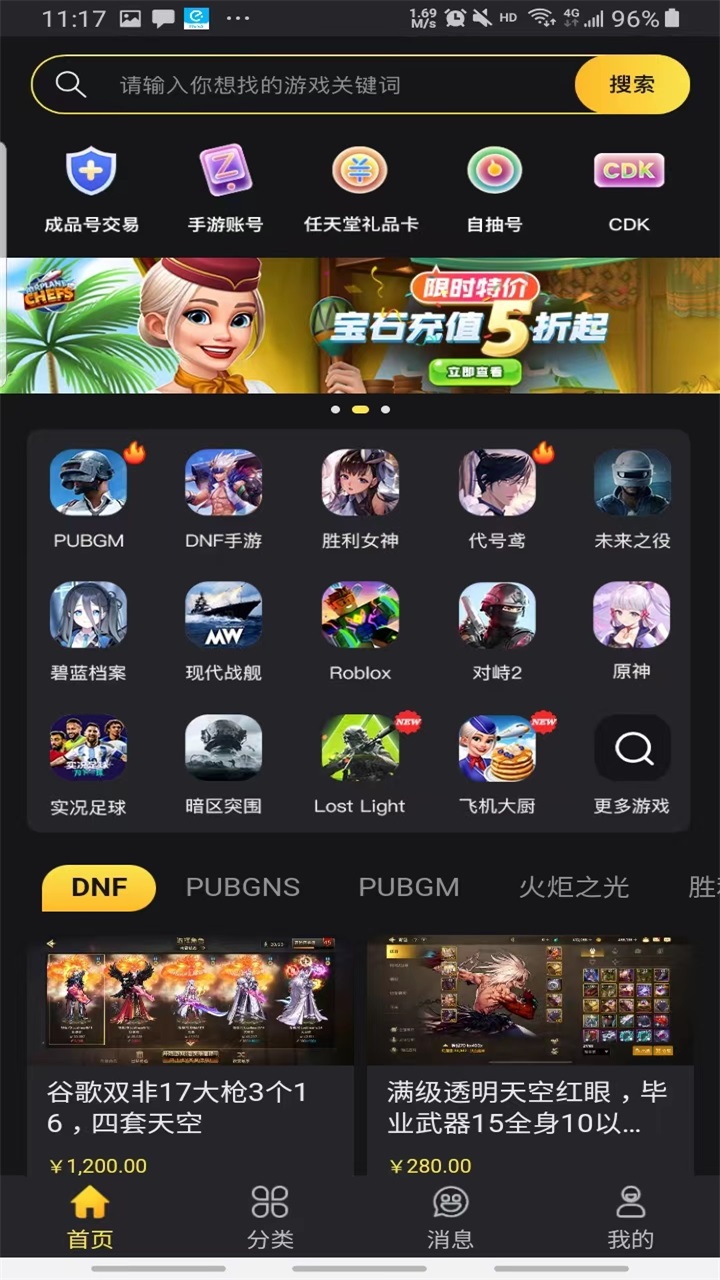Tap the 飞机大厨 new game icon
The width and height of the screenshot is (720, 1280).
pyautogui.click(x=496, y=750)
